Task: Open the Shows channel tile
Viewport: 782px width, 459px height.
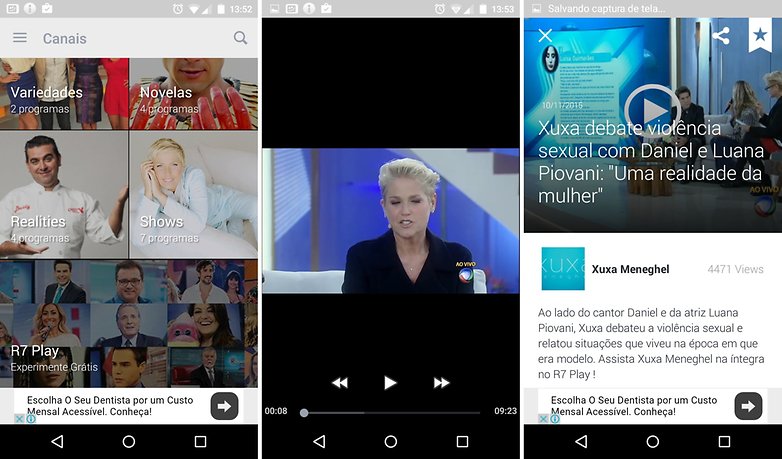Action: pyautogui.click(x=193, y=195)
